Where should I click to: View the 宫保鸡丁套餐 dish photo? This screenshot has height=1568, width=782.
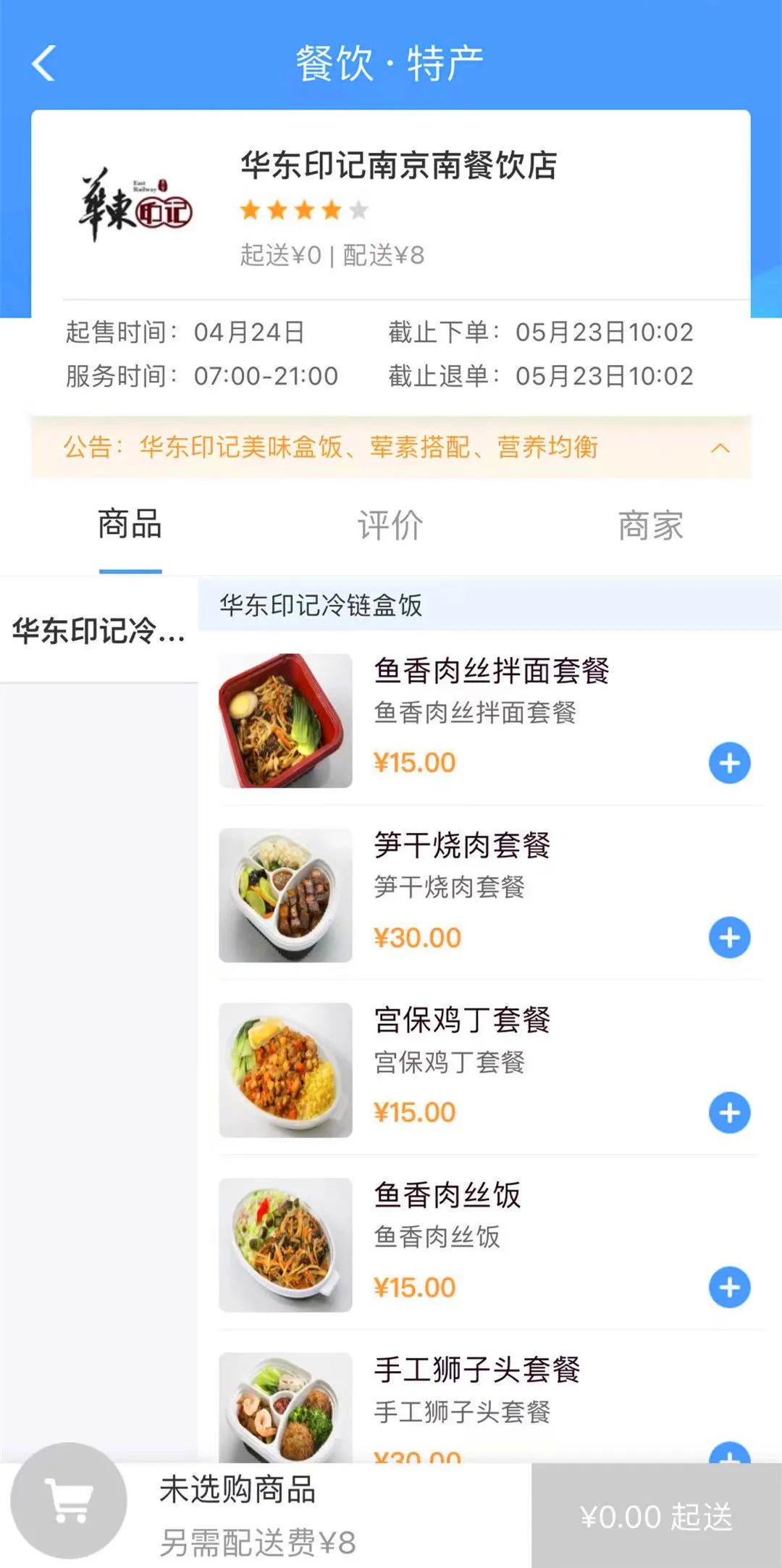[285, 1070]
